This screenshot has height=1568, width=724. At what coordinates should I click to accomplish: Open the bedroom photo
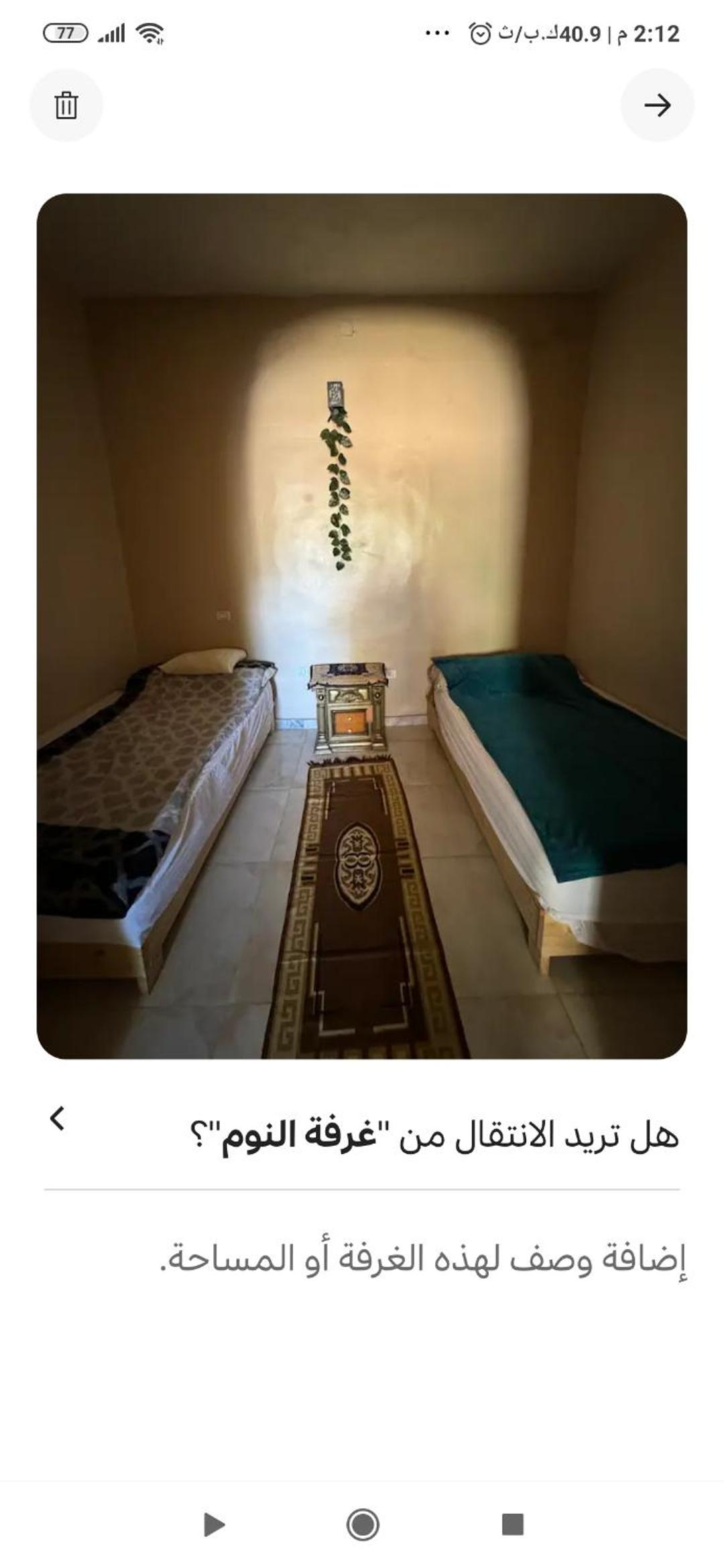[362, 626]
